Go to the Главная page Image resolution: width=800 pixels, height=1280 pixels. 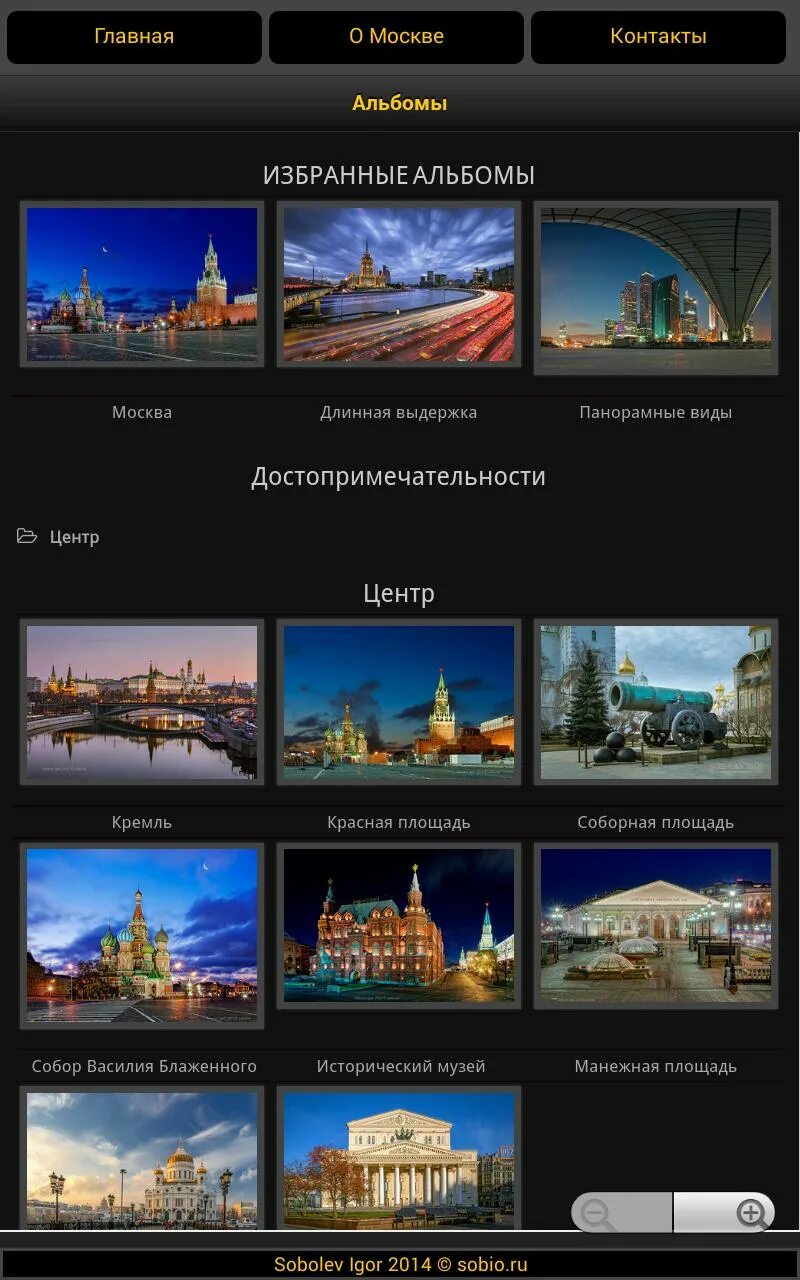pos(134,37)
